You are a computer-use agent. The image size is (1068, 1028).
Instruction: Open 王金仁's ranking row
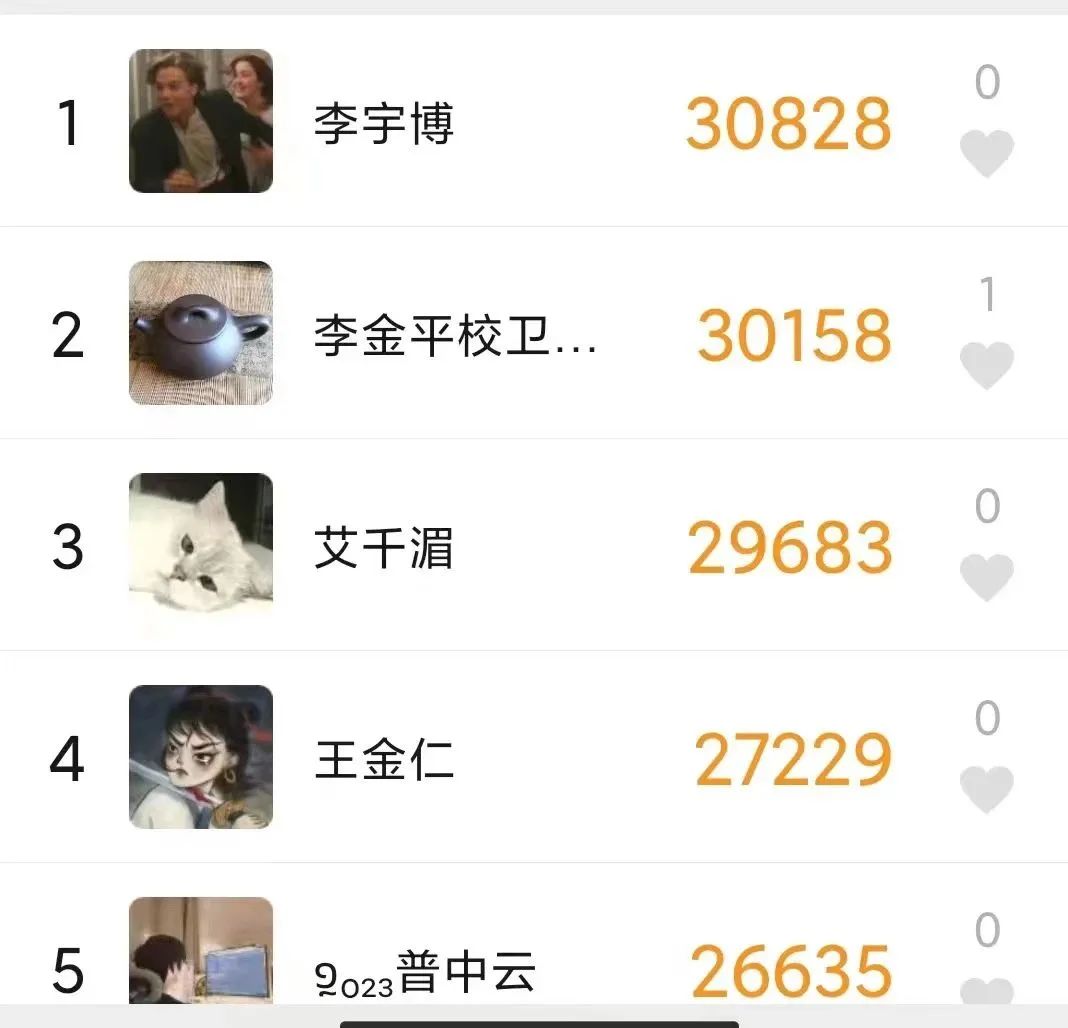click(384, 760)
